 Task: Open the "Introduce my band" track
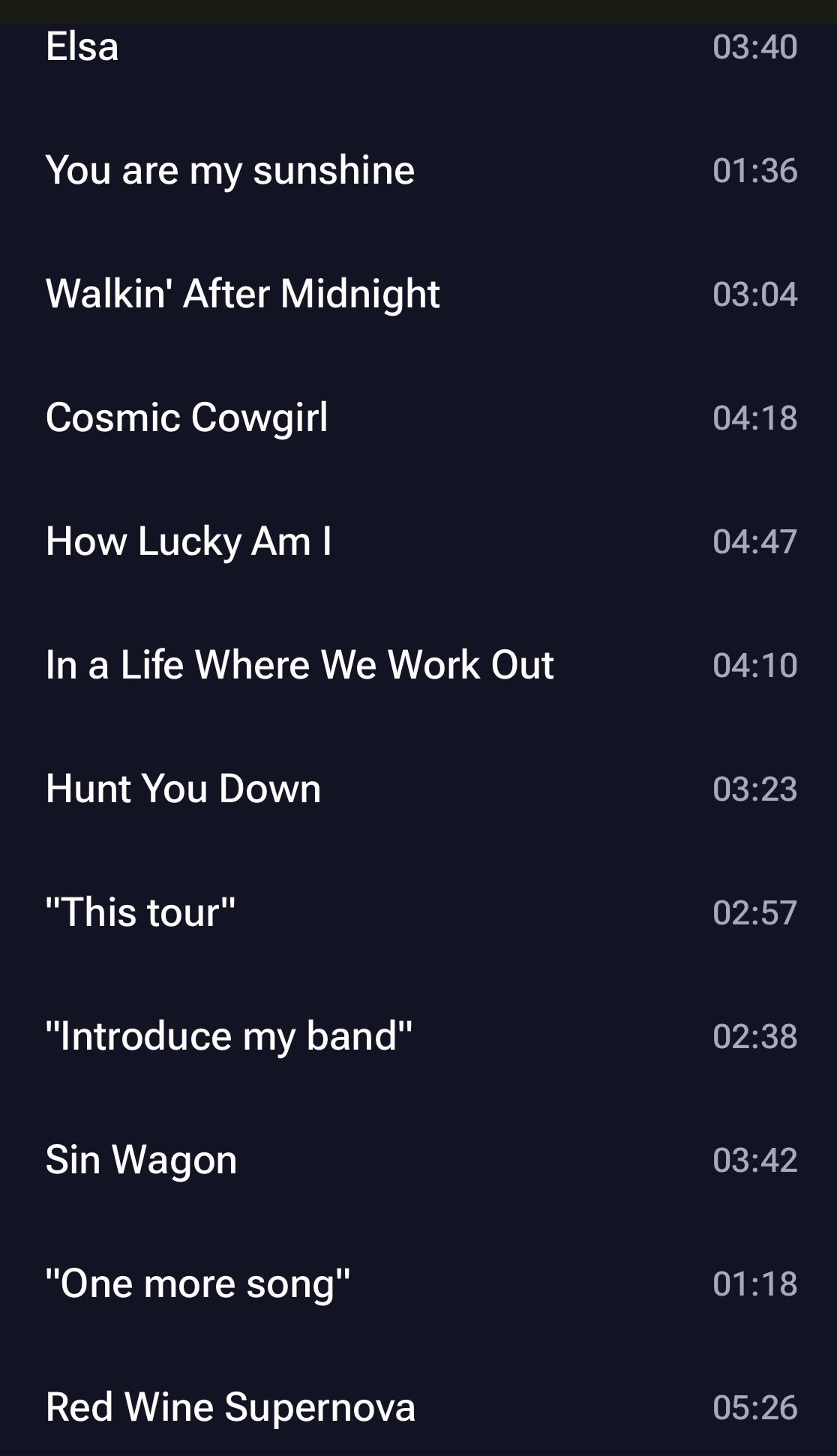229,1035
